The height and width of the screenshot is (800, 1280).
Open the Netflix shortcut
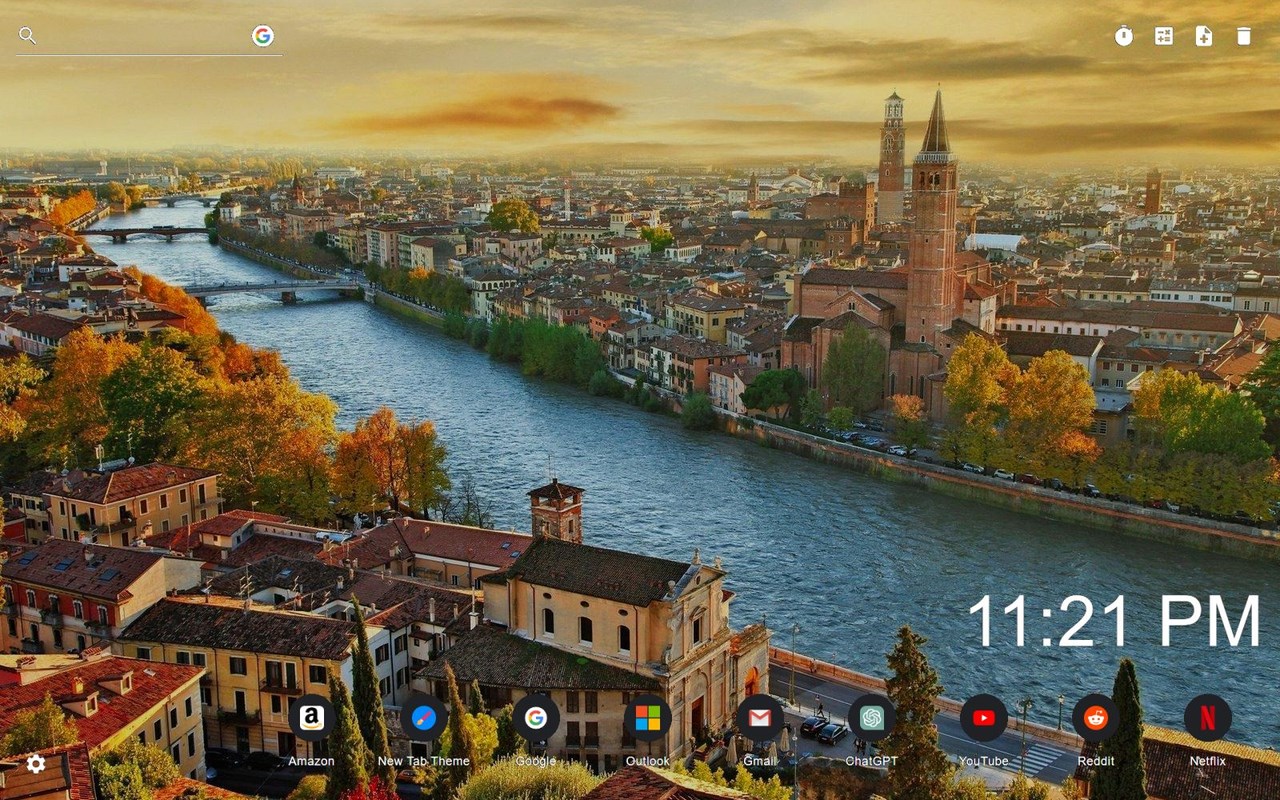click(1208, 718)
